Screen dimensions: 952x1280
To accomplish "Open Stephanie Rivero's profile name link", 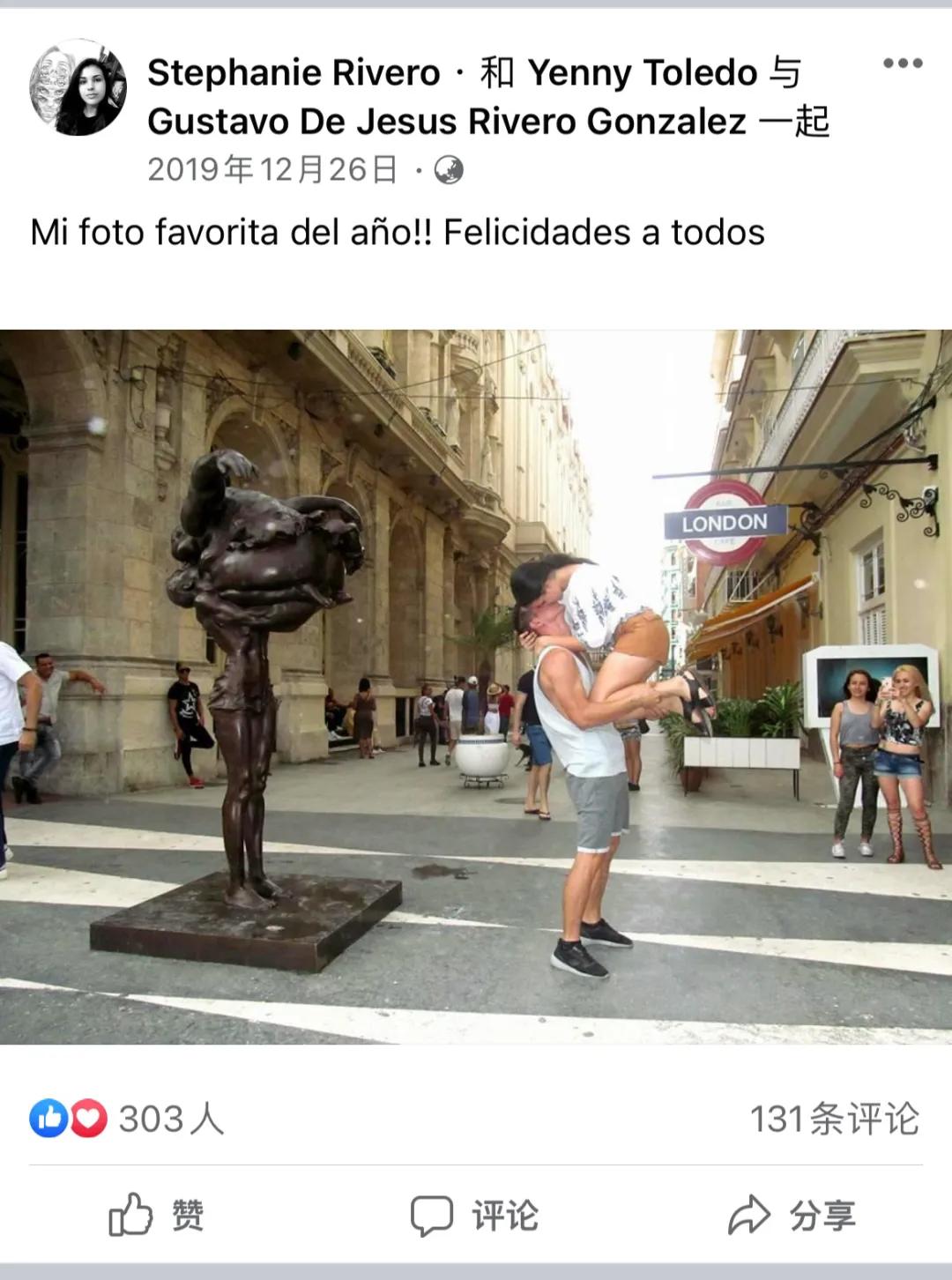I will (x=294, y=73).
